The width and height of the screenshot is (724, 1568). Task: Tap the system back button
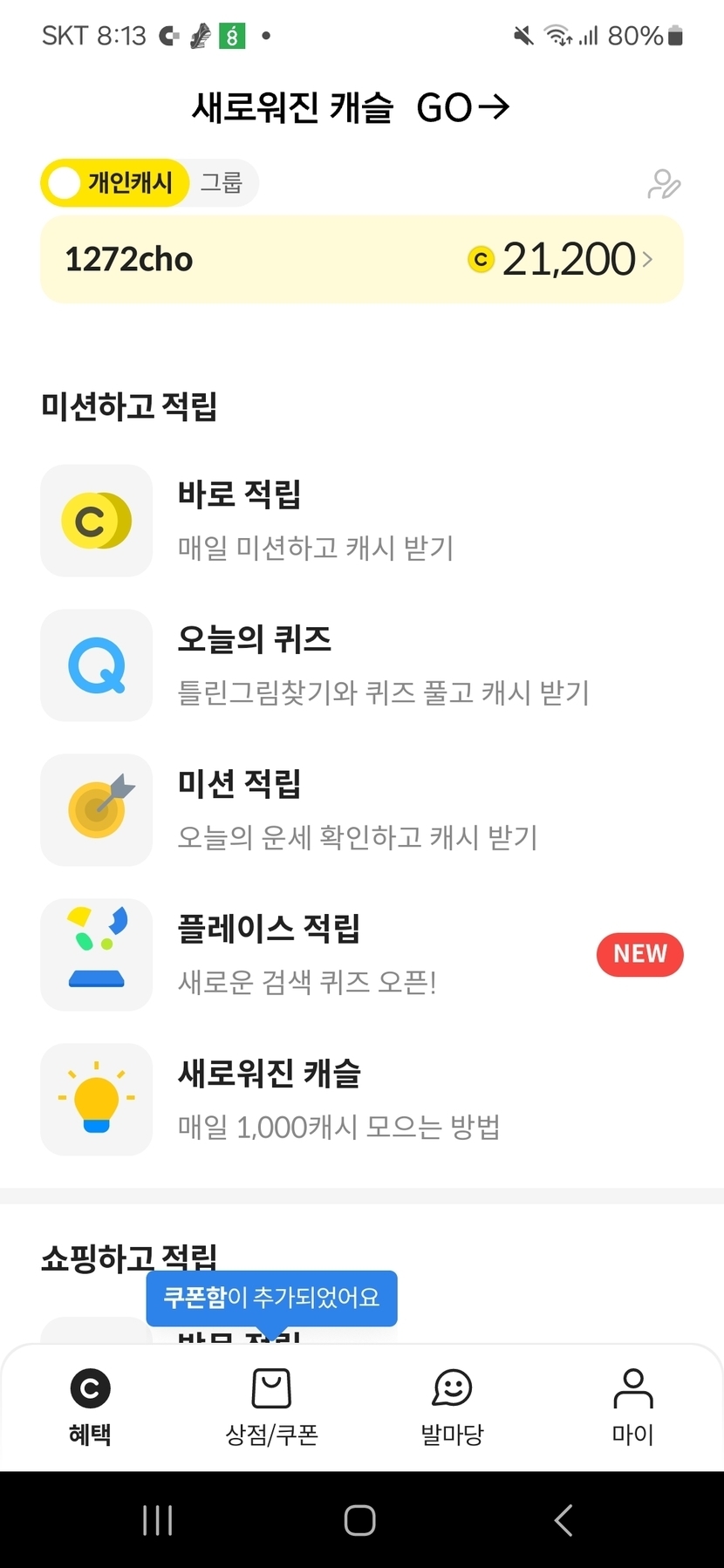[563, 1520]
